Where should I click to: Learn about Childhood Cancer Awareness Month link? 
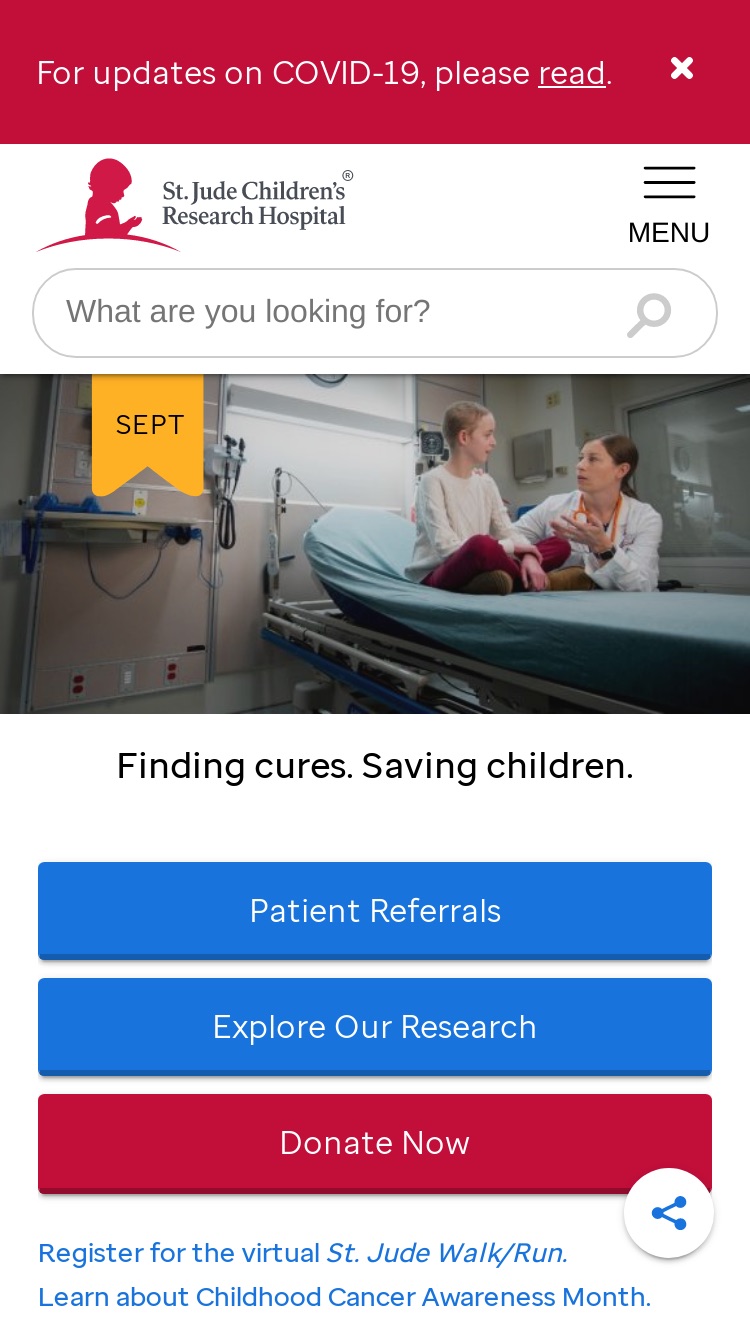344,1297
